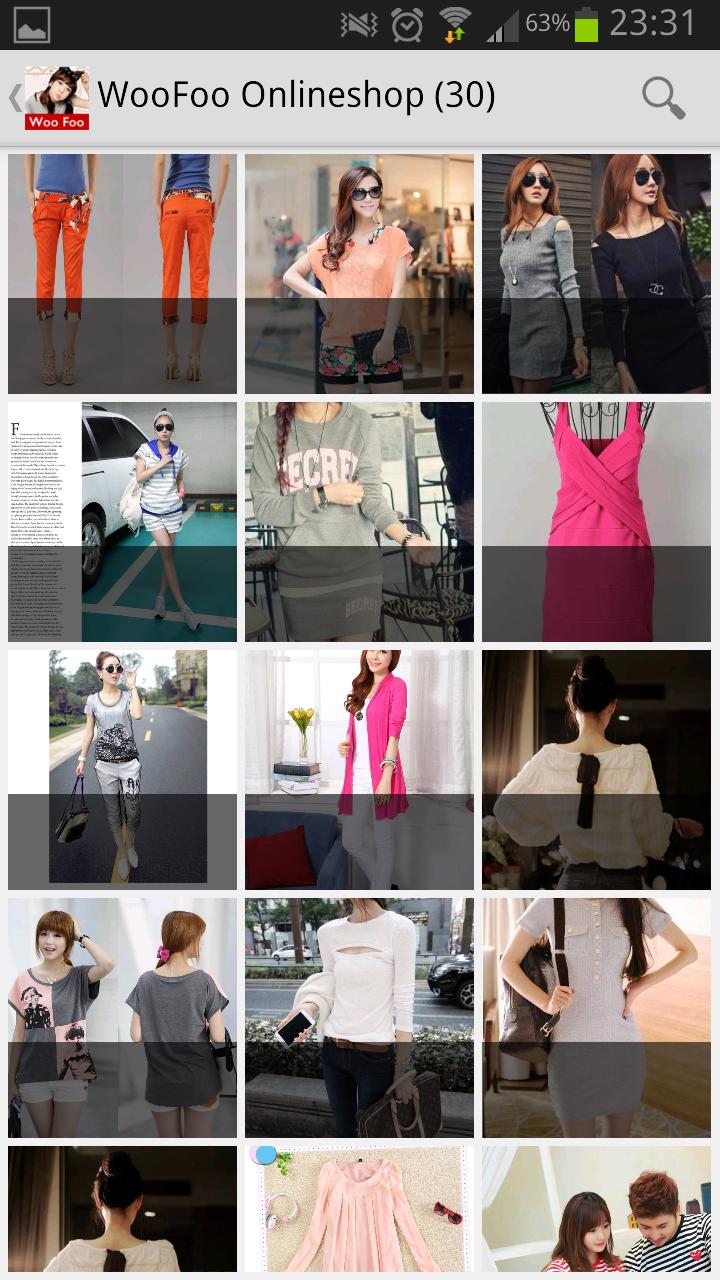
Task: Open the grey printed outfit on road photo
Action: tap(122, 769)
